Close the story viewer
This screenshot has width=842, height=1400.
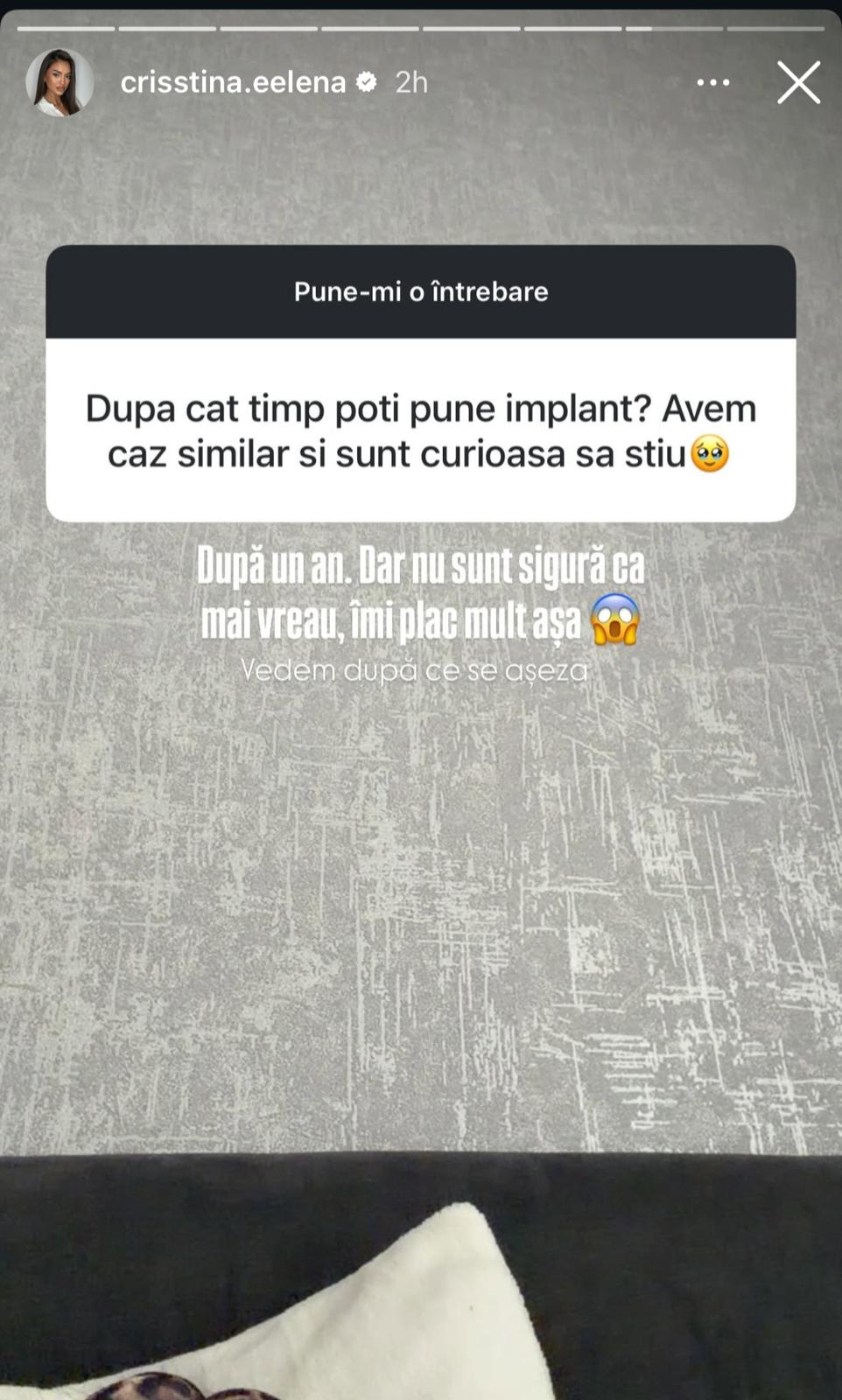(x=798, y=82)
